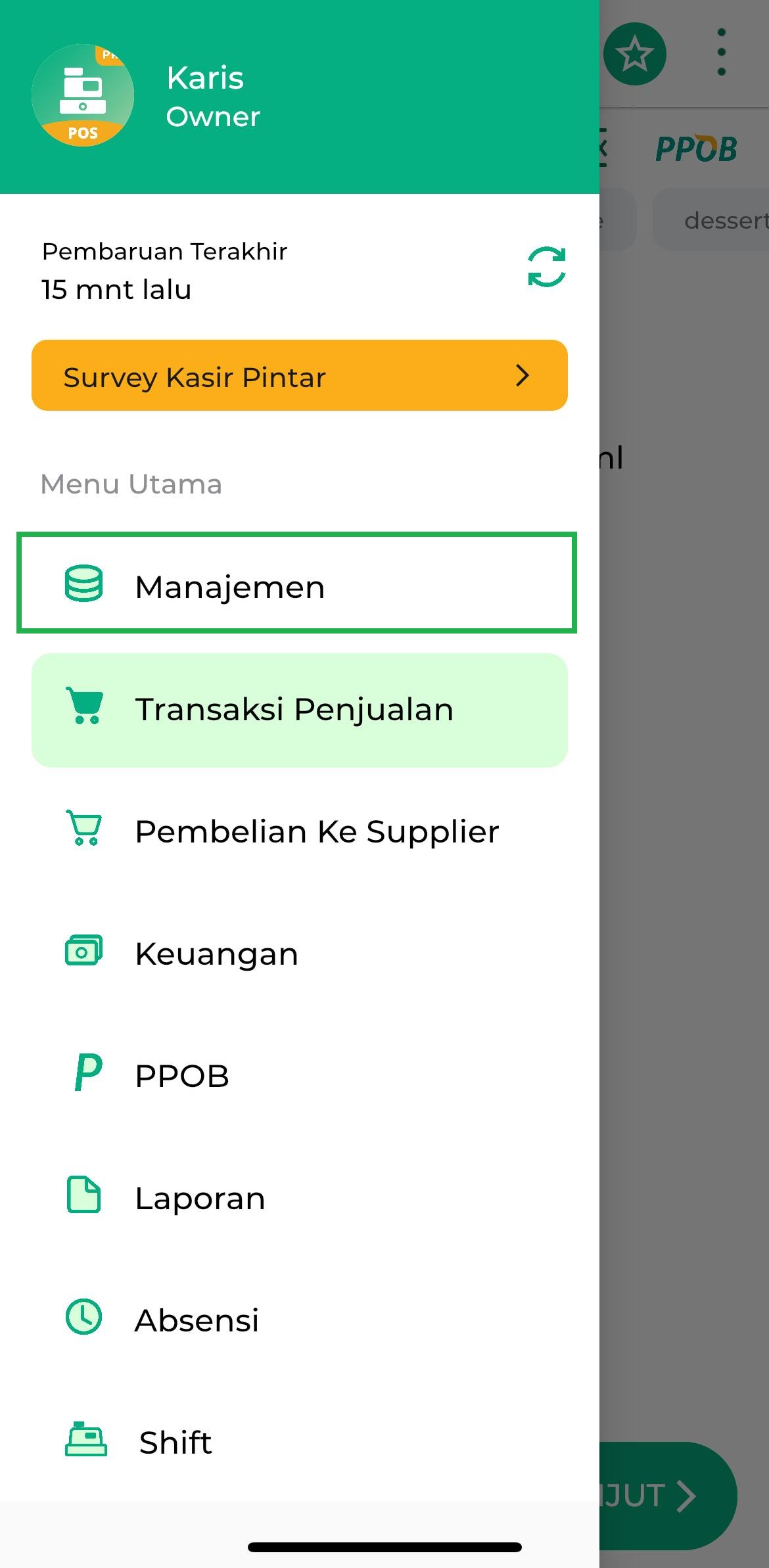Tap the PPOB drawer item
Viewport: 769px width, 1568px height.
click(x=300, y=1076)
